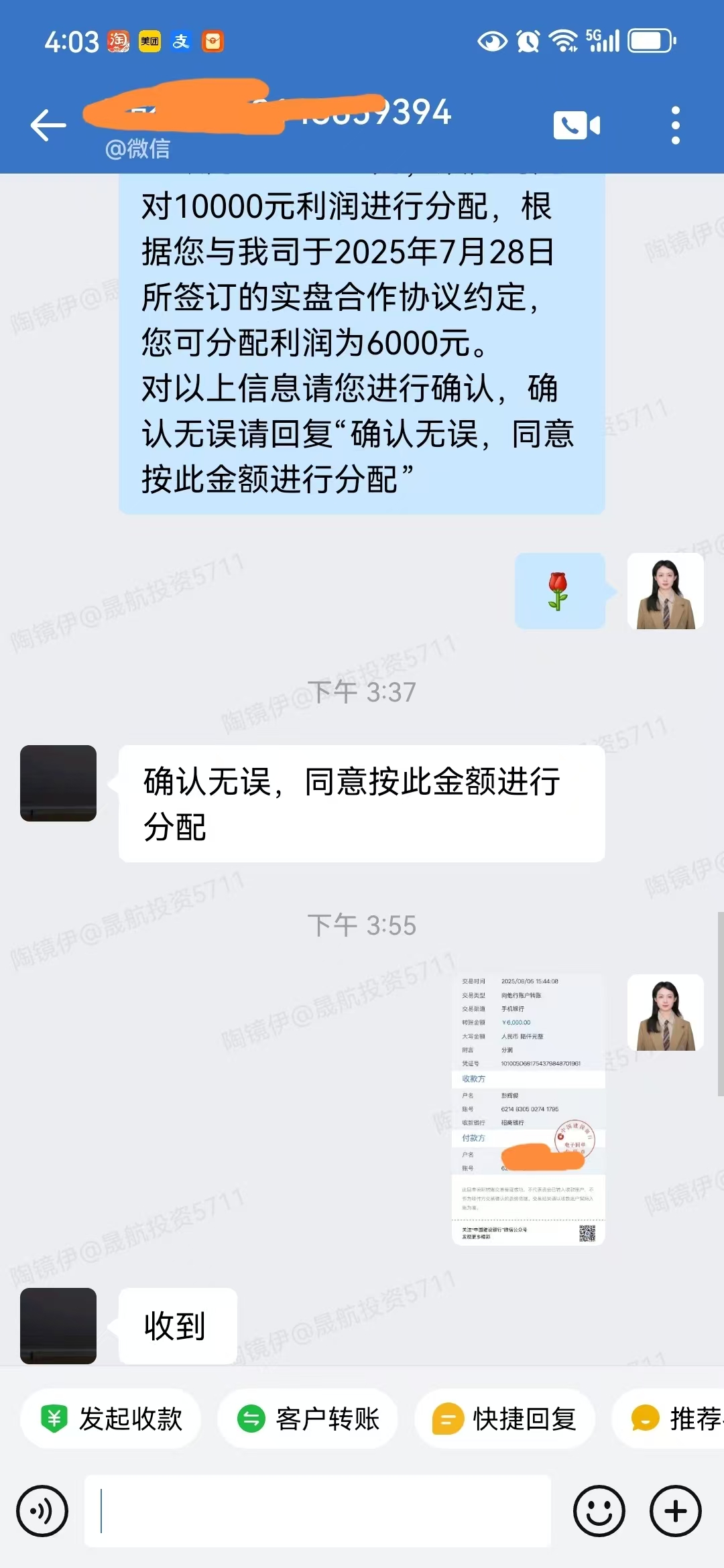724x1568 pixels.
Task: Start a voice or video call
Action: click(x=577, y=125)
